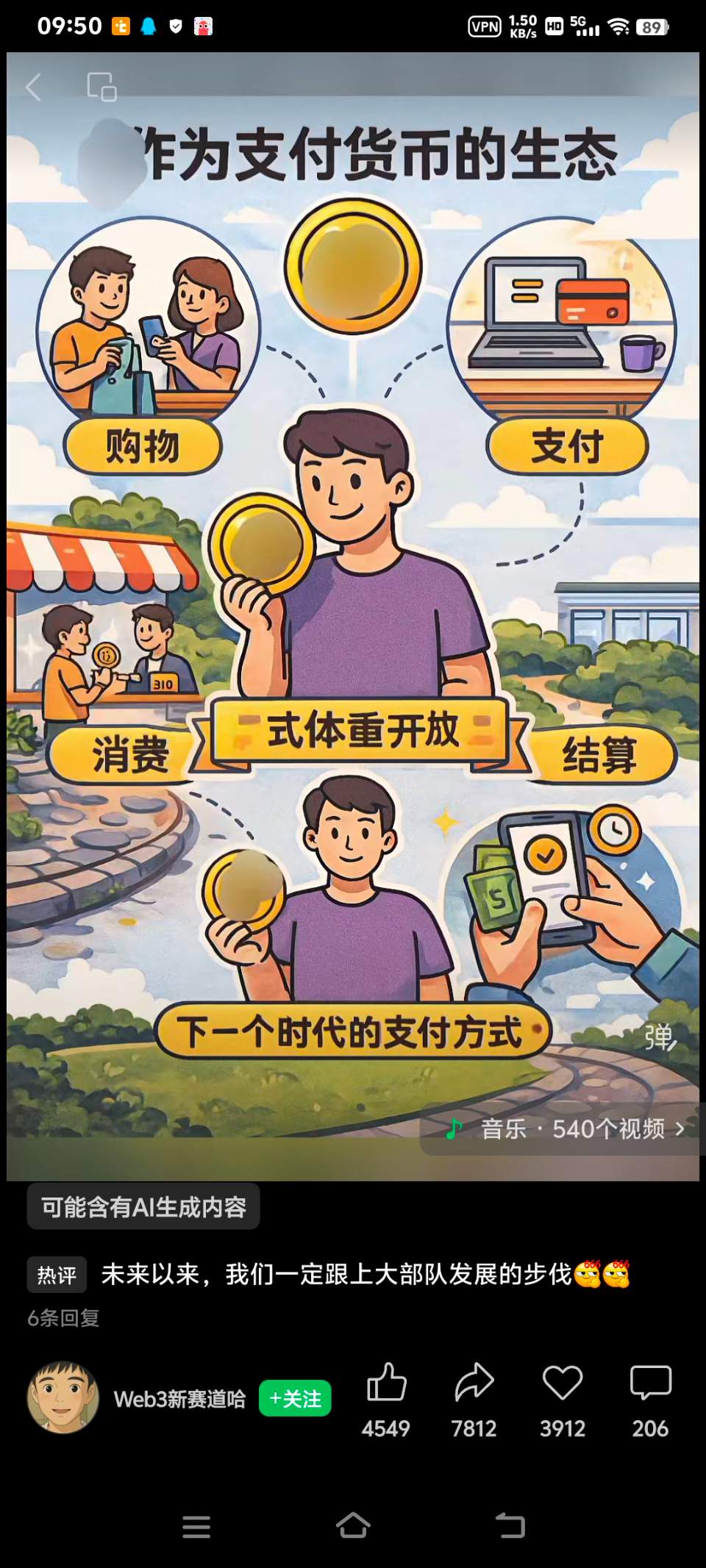Open the 6条回复 replies under hot comment

click(x=63, y=1318)
